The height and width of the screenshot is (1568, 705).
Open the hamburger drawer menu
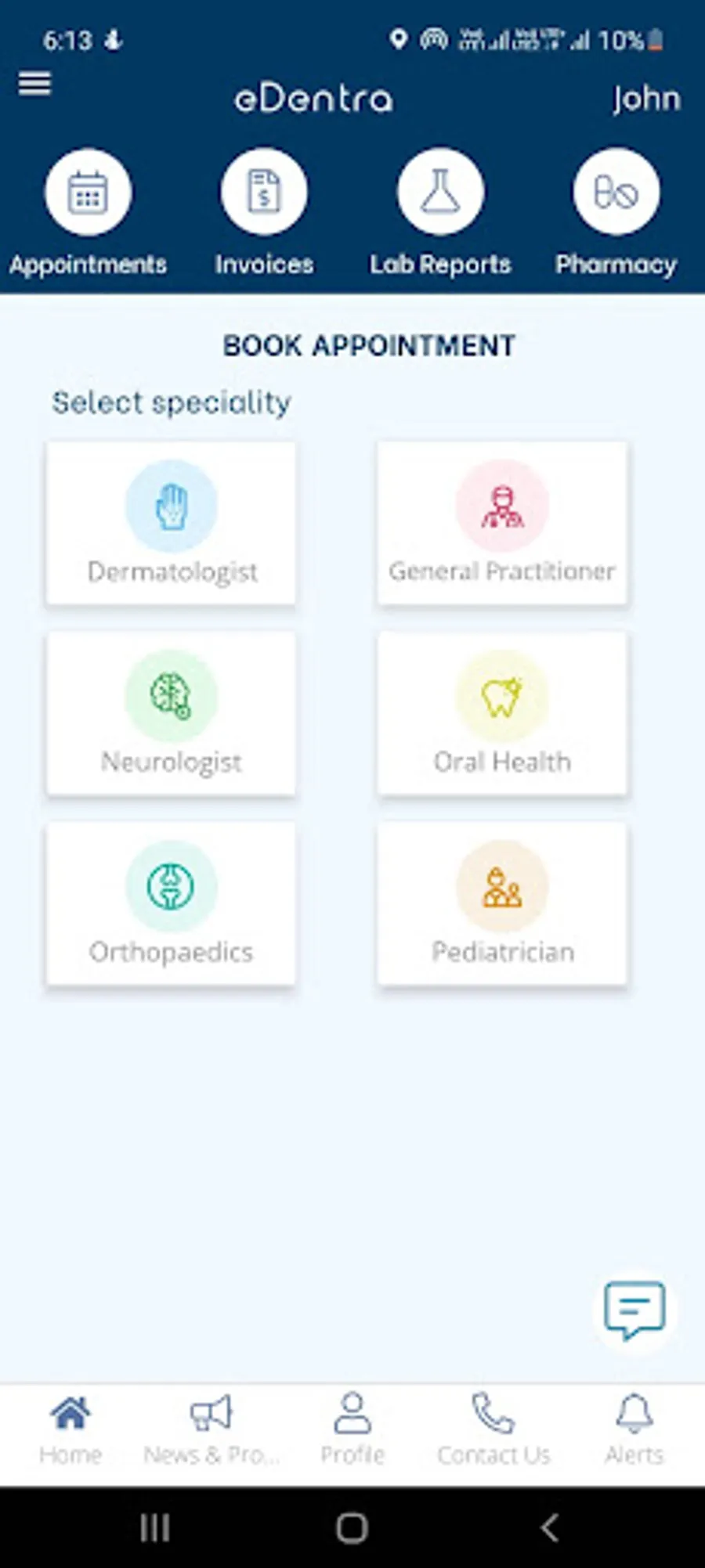34,83
